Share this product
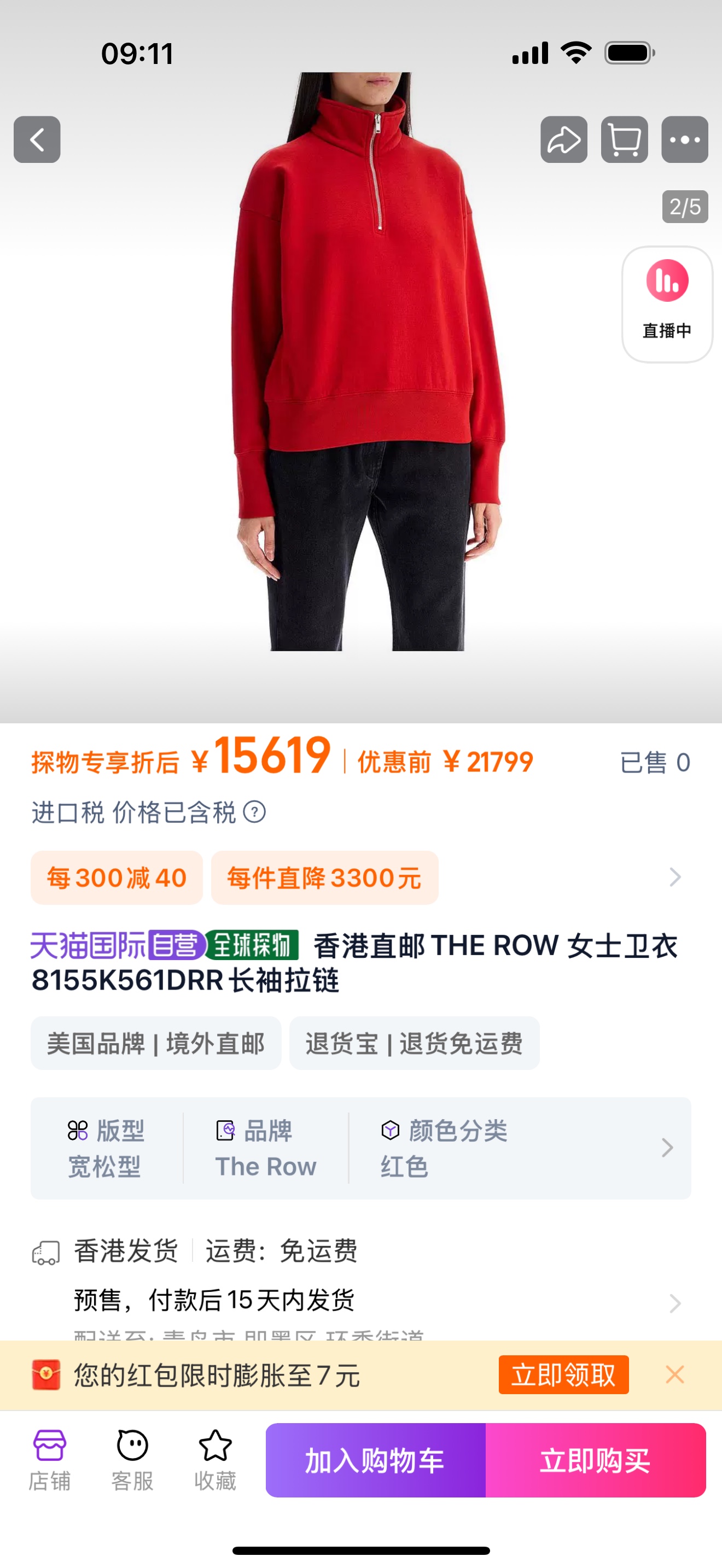 click(x=564, y=139)
